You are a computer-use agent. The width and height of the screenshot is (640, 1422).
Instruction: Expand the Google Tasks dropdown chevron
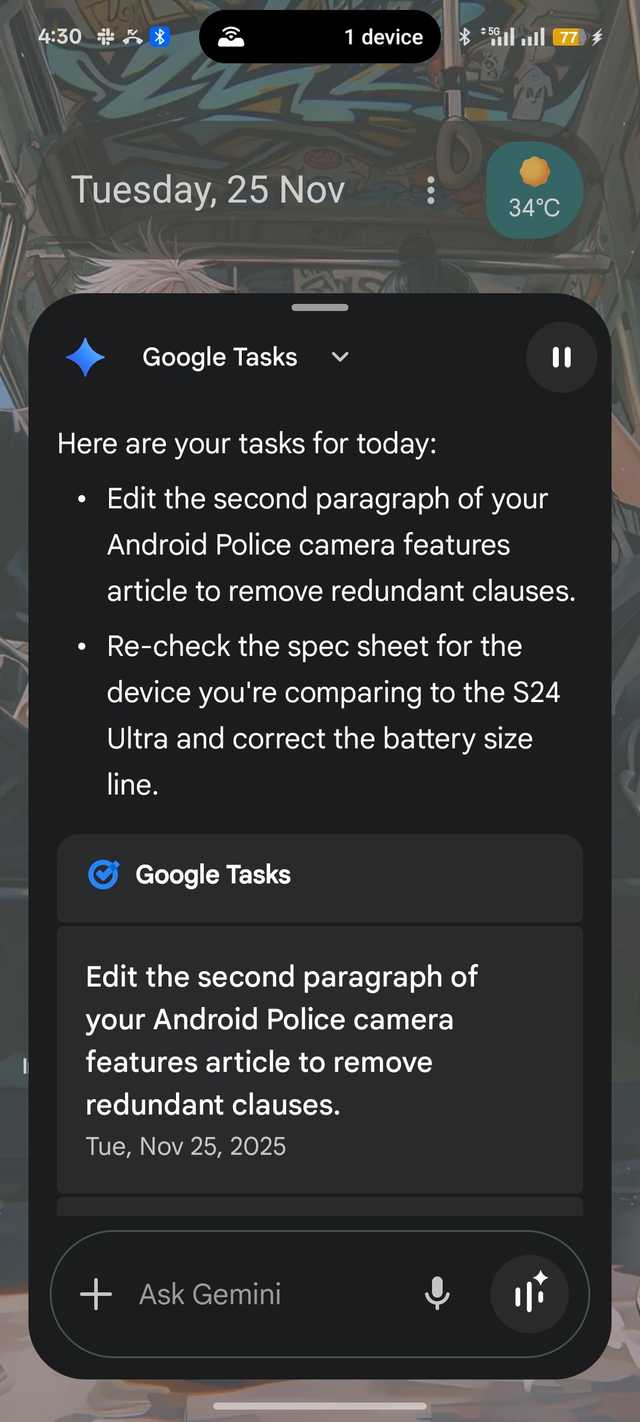point(340,357)
